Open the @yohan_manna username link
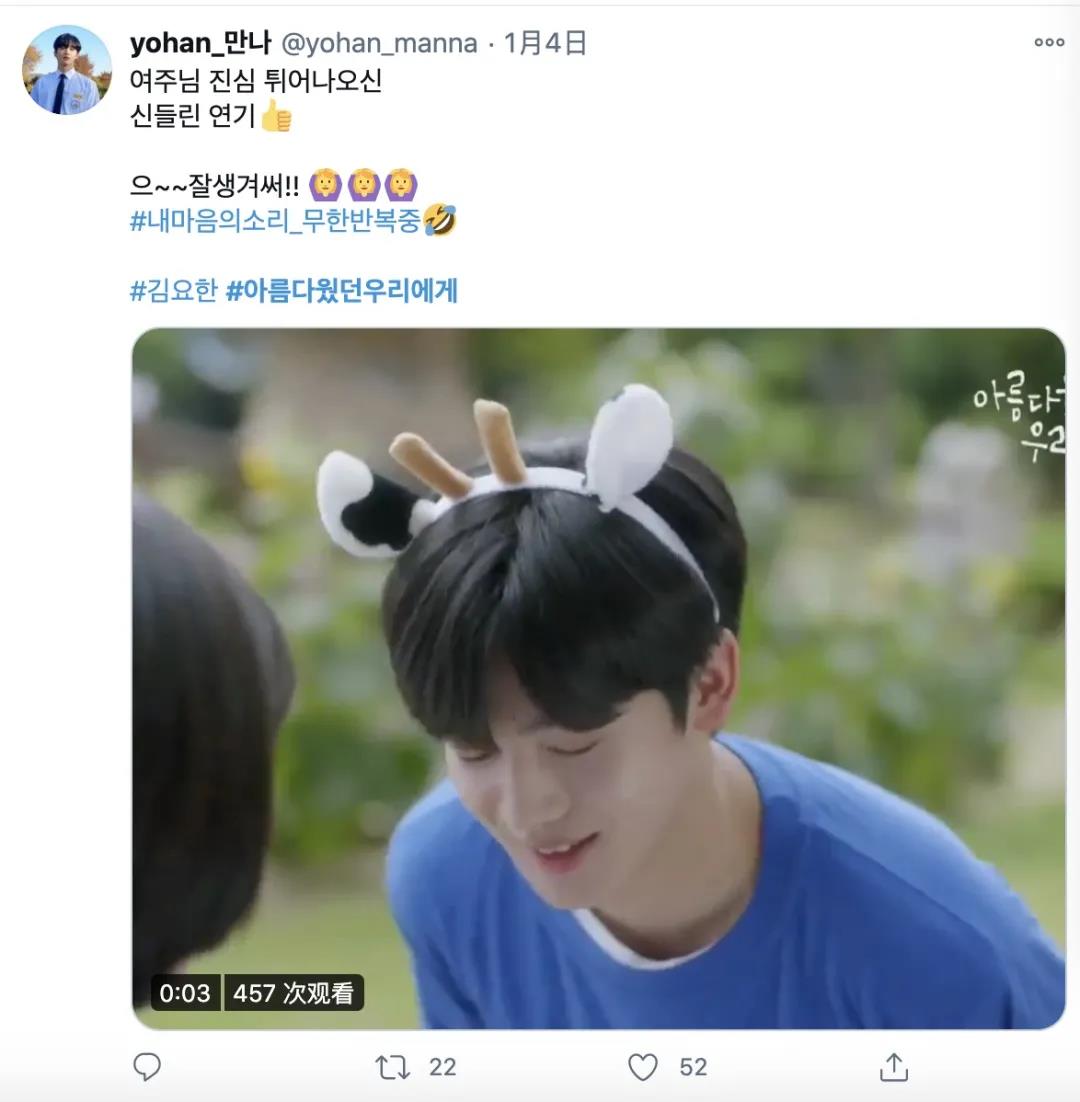 pyautogui.click(x=382, y=43)
